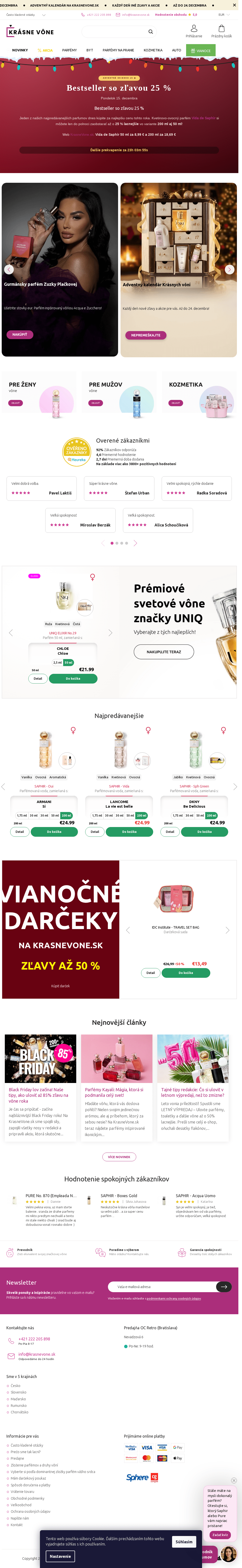The width and height of the screenshot is (242, 1568).
Task: Open the KOZMETIKA category
Action: (x=153, y=50)
